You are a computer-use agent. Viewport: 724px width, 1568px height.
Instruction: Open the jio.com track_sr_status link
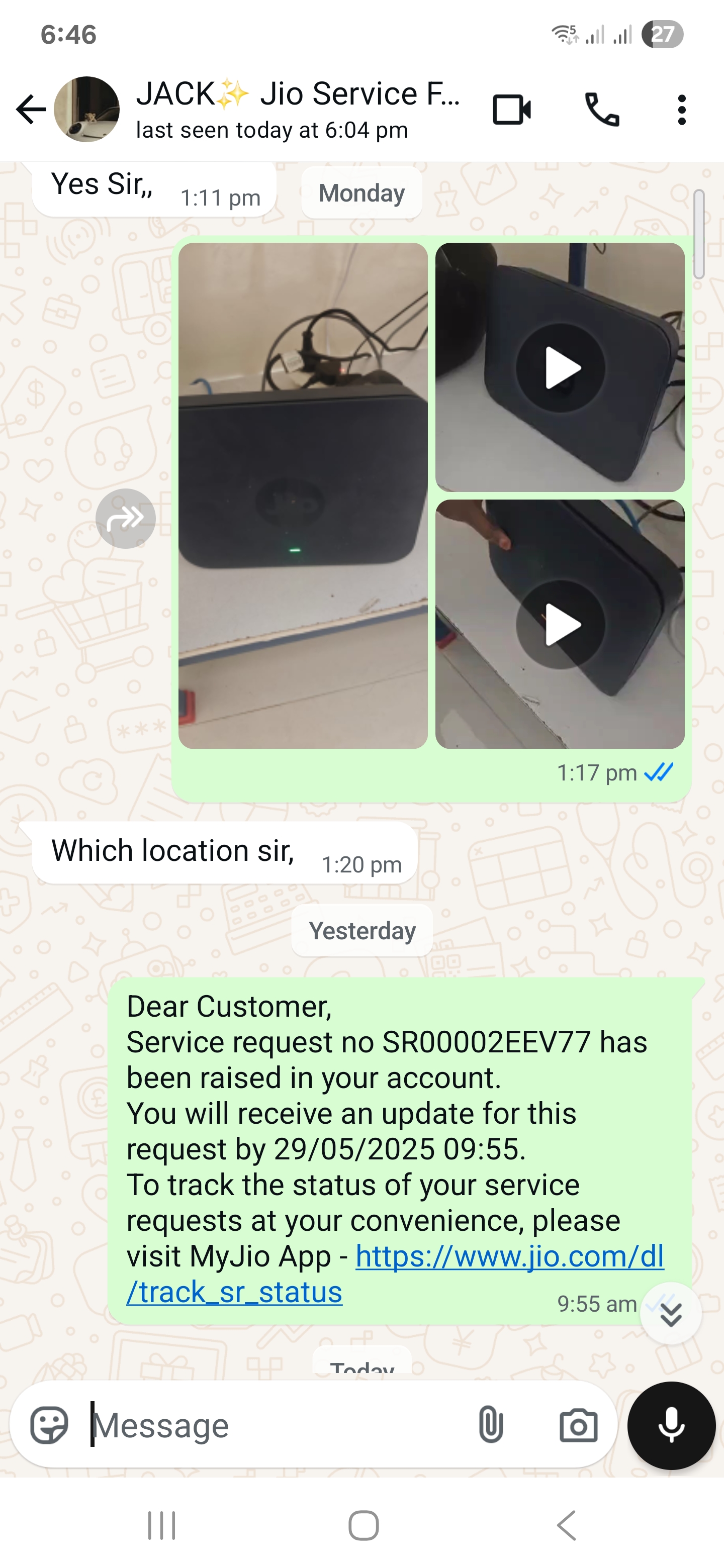(x=395, y=1274)
